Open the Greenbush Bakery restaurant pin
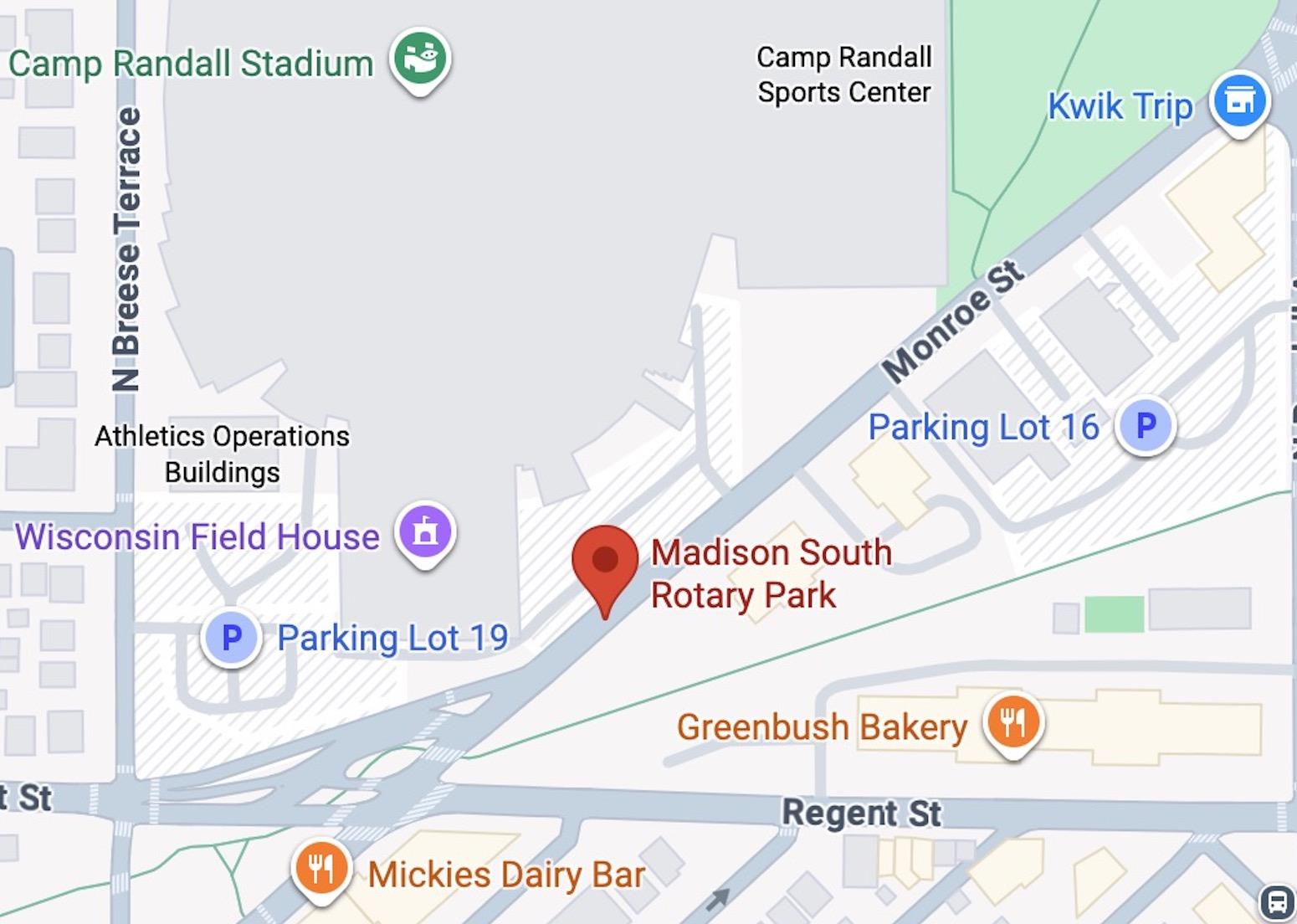 pos(1012,721)
